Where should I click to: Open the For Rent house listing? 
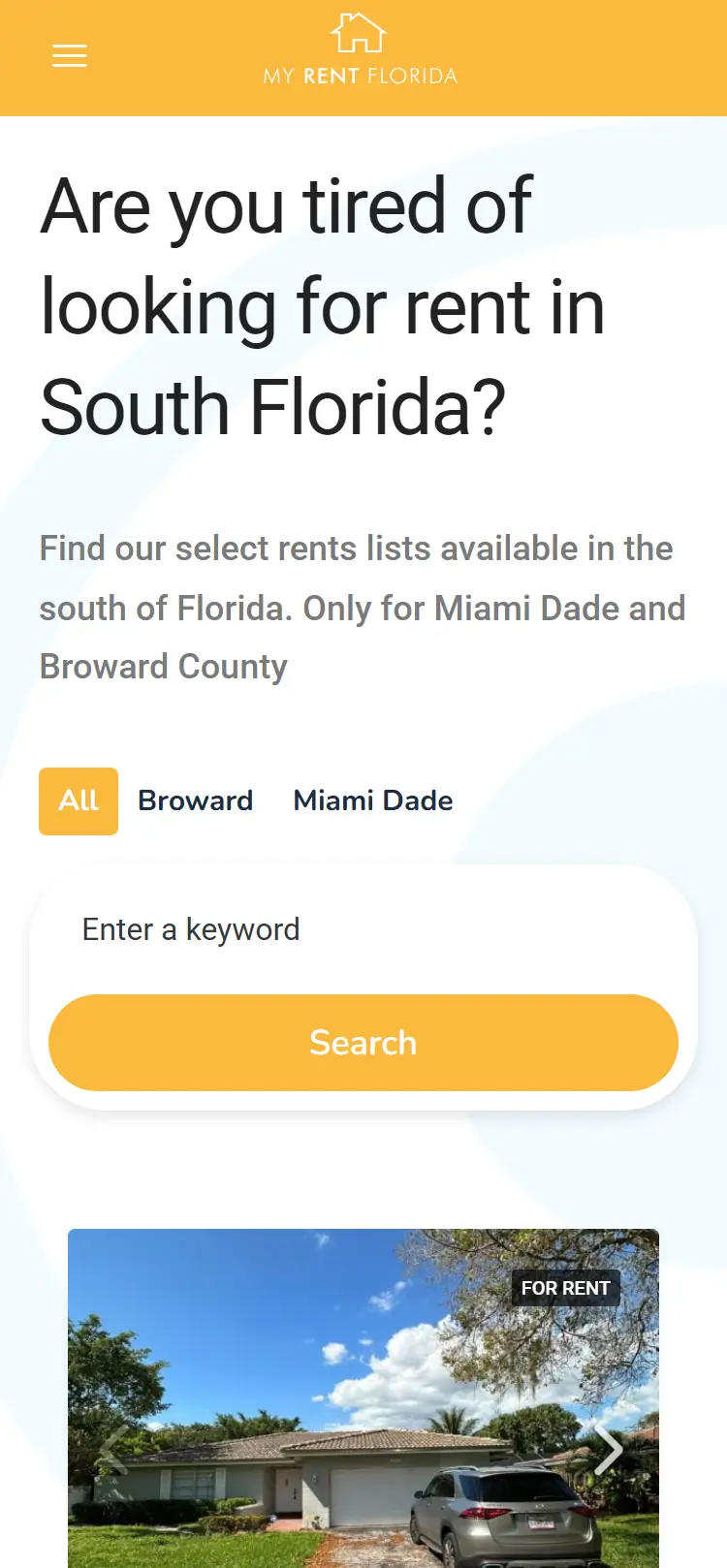click(363, 1376)
